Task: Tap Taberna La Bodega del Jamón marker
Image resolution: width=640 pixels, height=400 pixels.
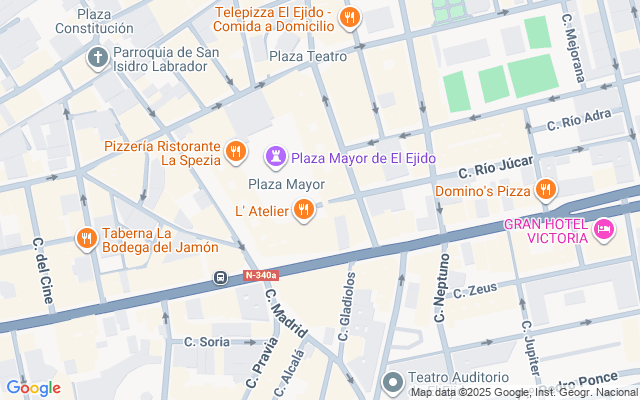Action: click(x=87, y=239)
